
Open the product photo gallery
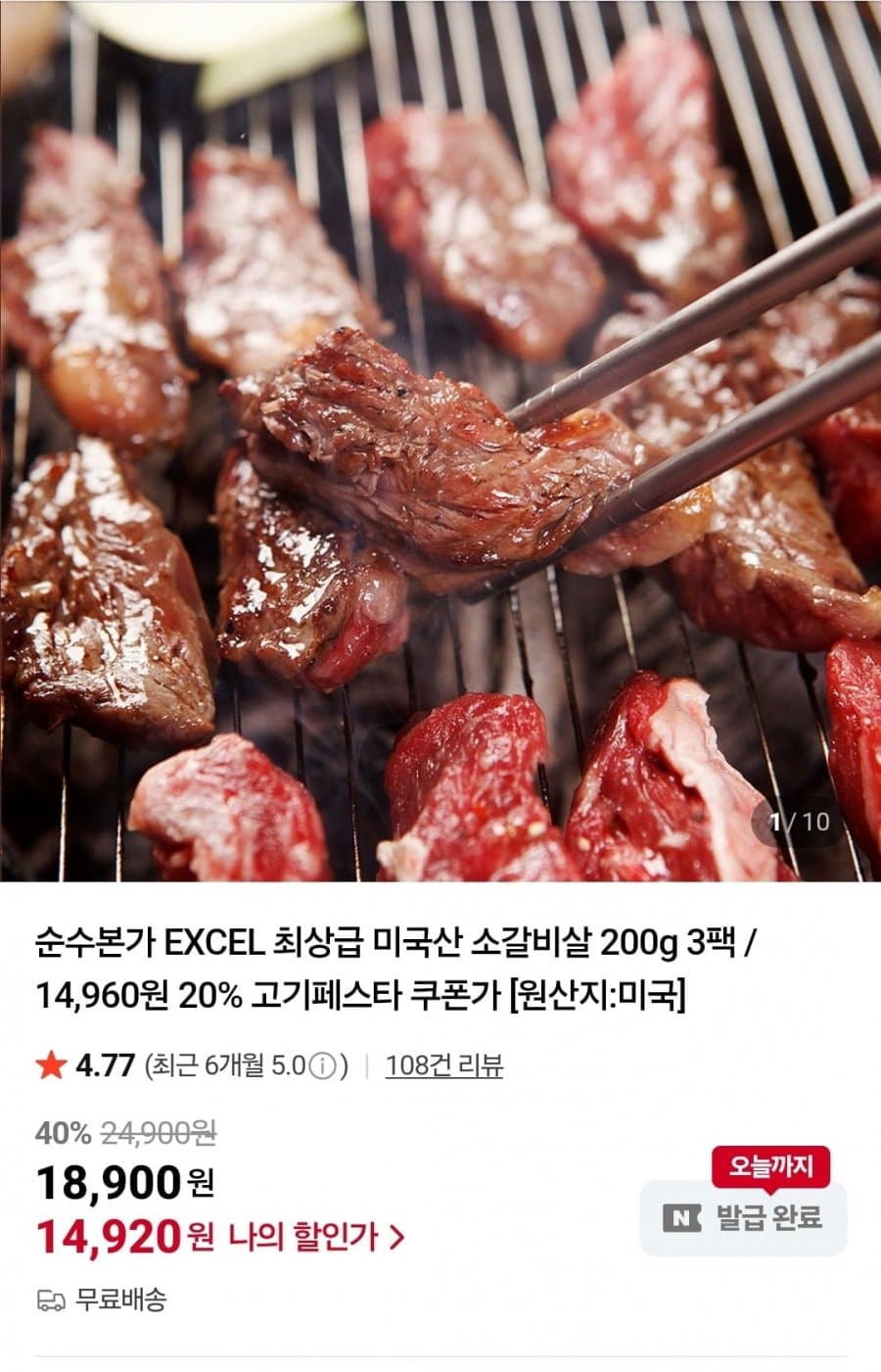(x=440, y=441)
